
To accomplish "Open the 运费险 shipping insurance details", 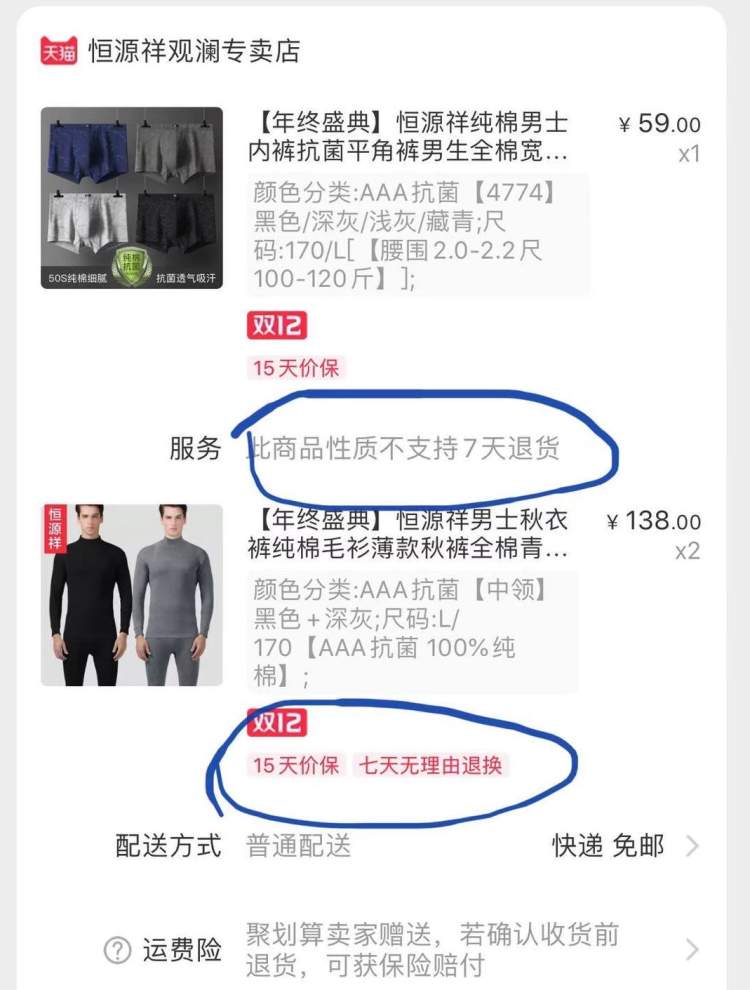I will (x=691, y=949).
